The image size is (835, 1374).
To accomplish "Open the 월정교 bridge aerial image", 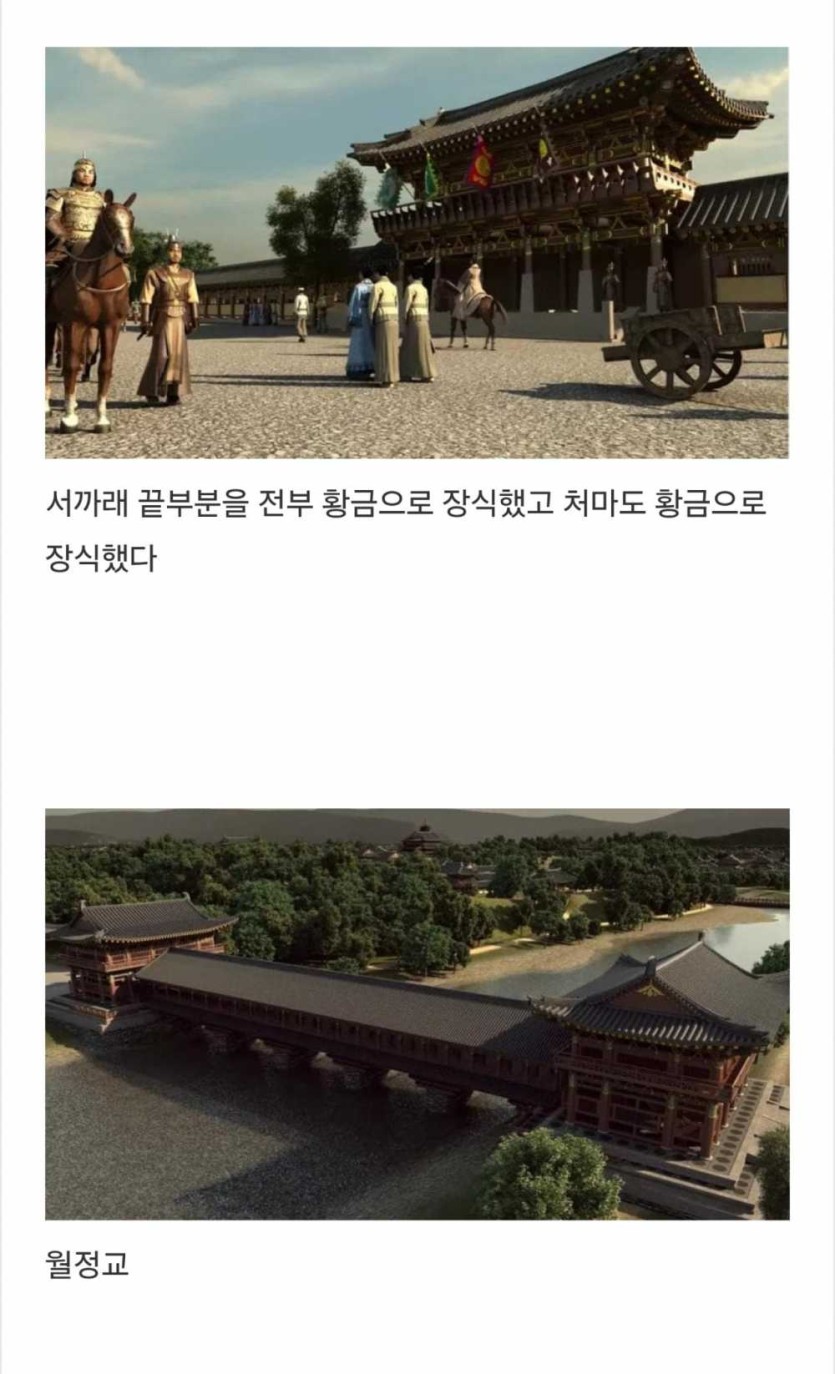I will (x=416, y=1014).
